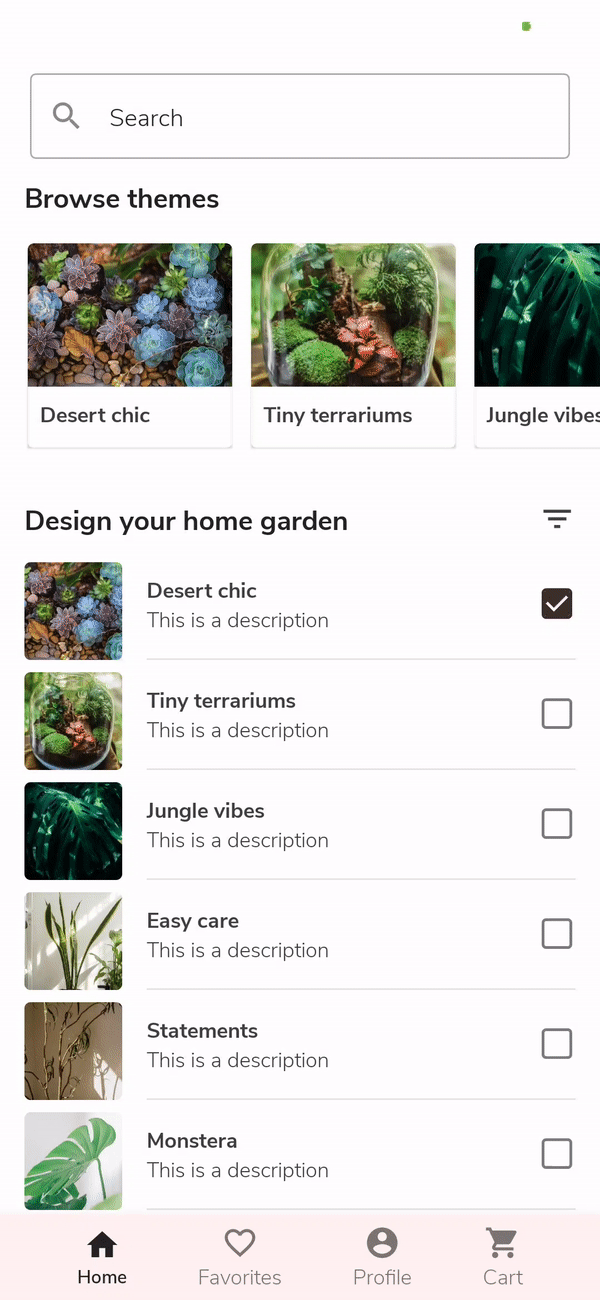Enable the Statements checkbox

pos(557,1044)
